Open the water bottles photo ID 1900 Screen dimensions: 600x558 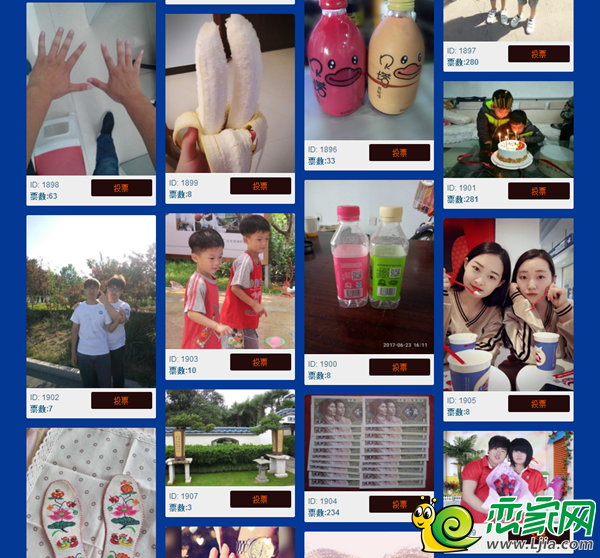click(369, 265)
